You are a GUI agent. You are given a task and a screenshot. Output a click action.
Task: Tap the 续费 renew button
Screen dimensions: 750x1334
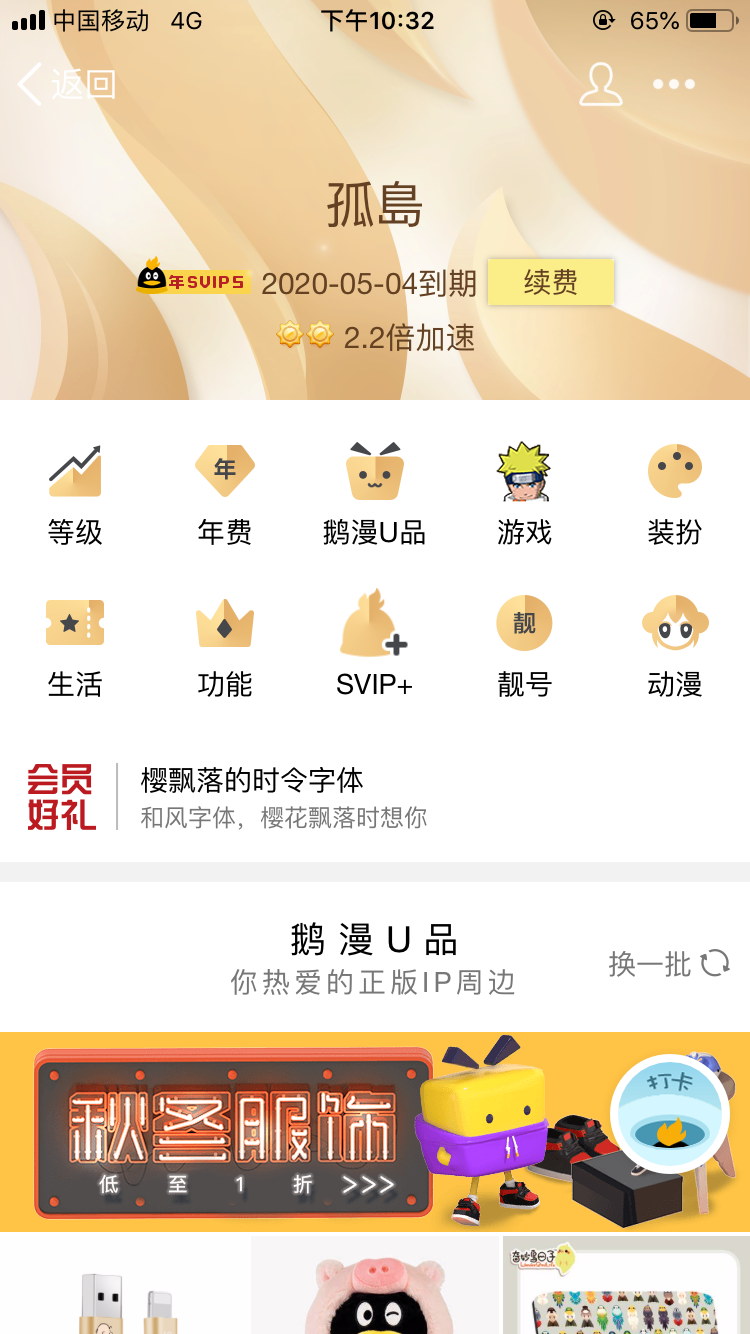550,282
